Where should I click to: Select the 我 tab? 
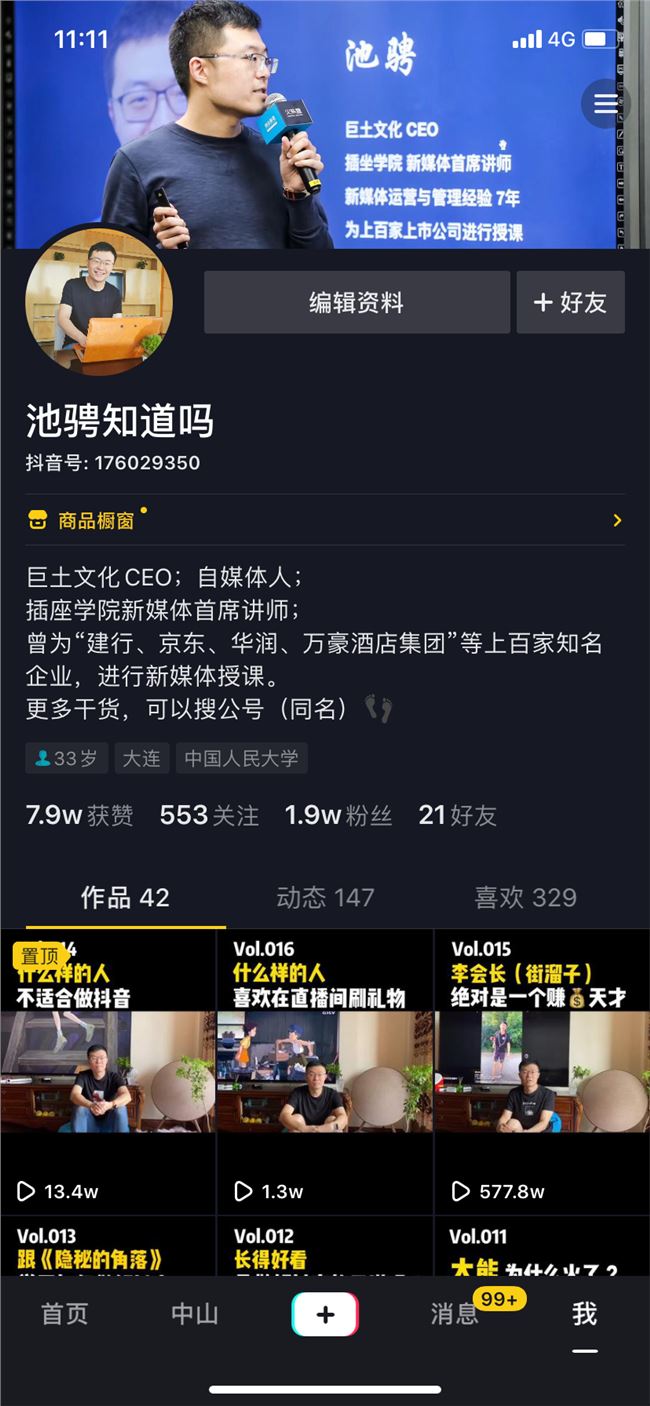(x=585, y=1313)
